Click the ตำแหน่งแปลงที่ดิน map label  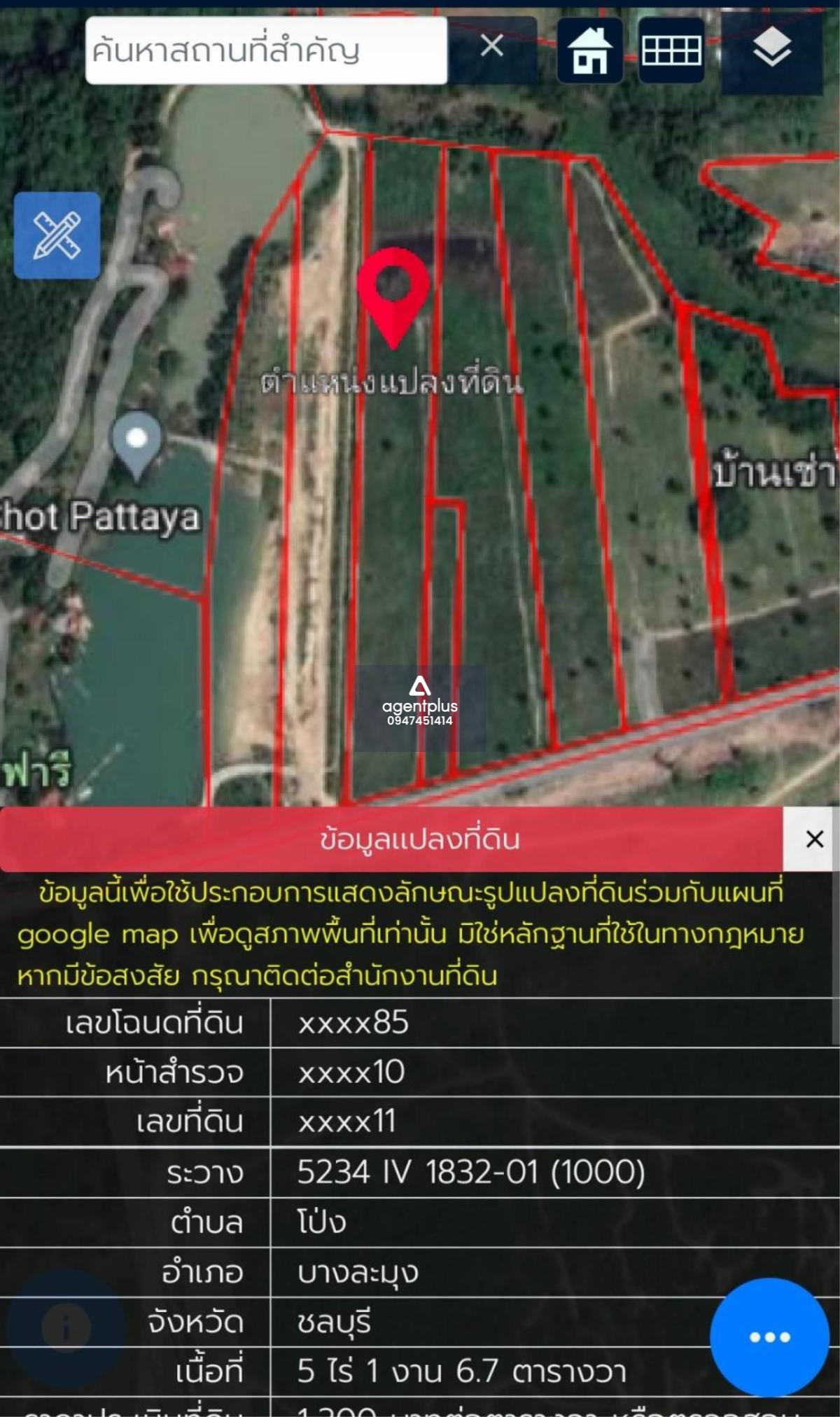pos(394,384)
